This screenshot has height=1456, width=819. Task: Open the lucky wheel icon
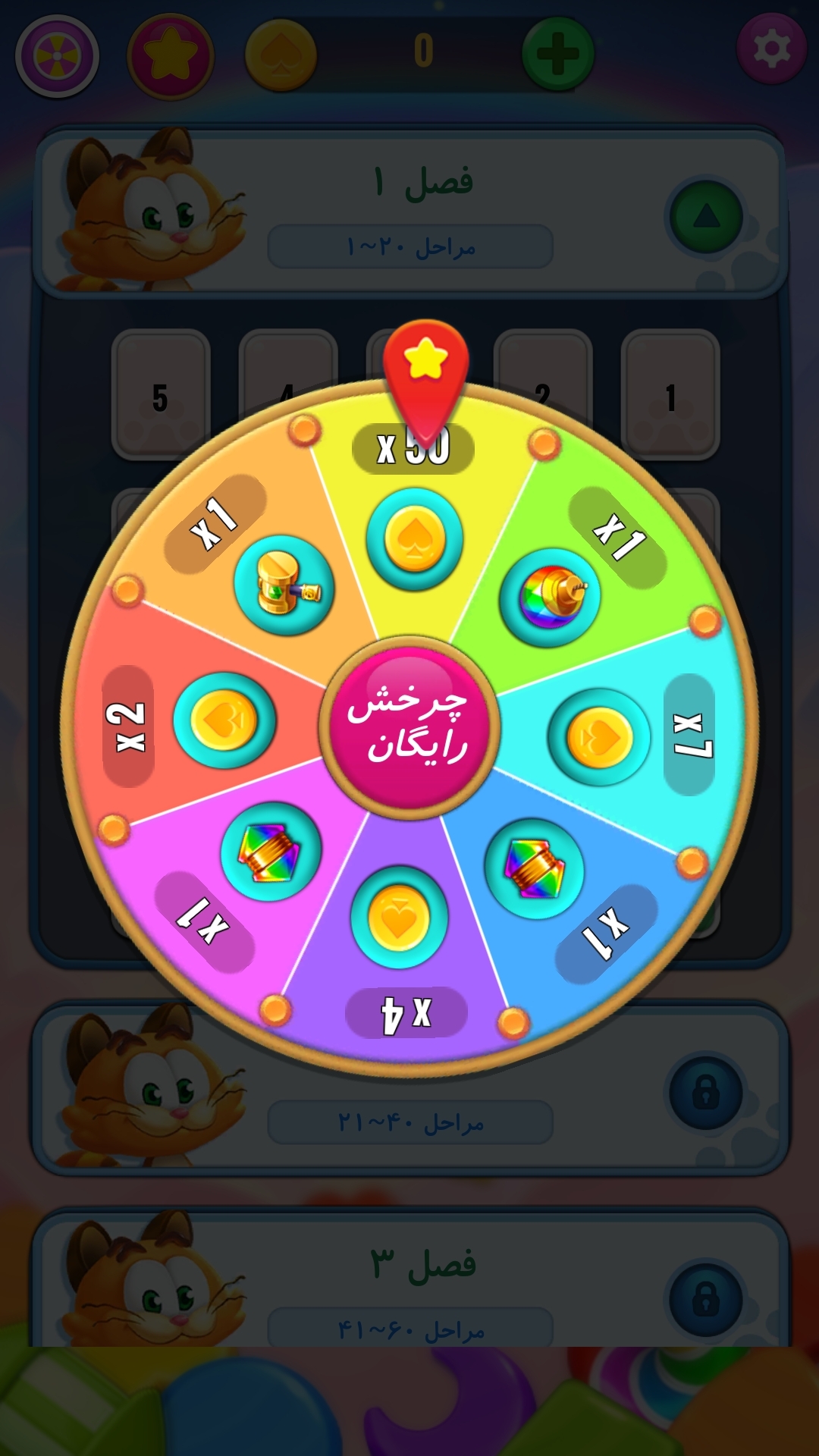pyautogui.click(x=58, y=56)
